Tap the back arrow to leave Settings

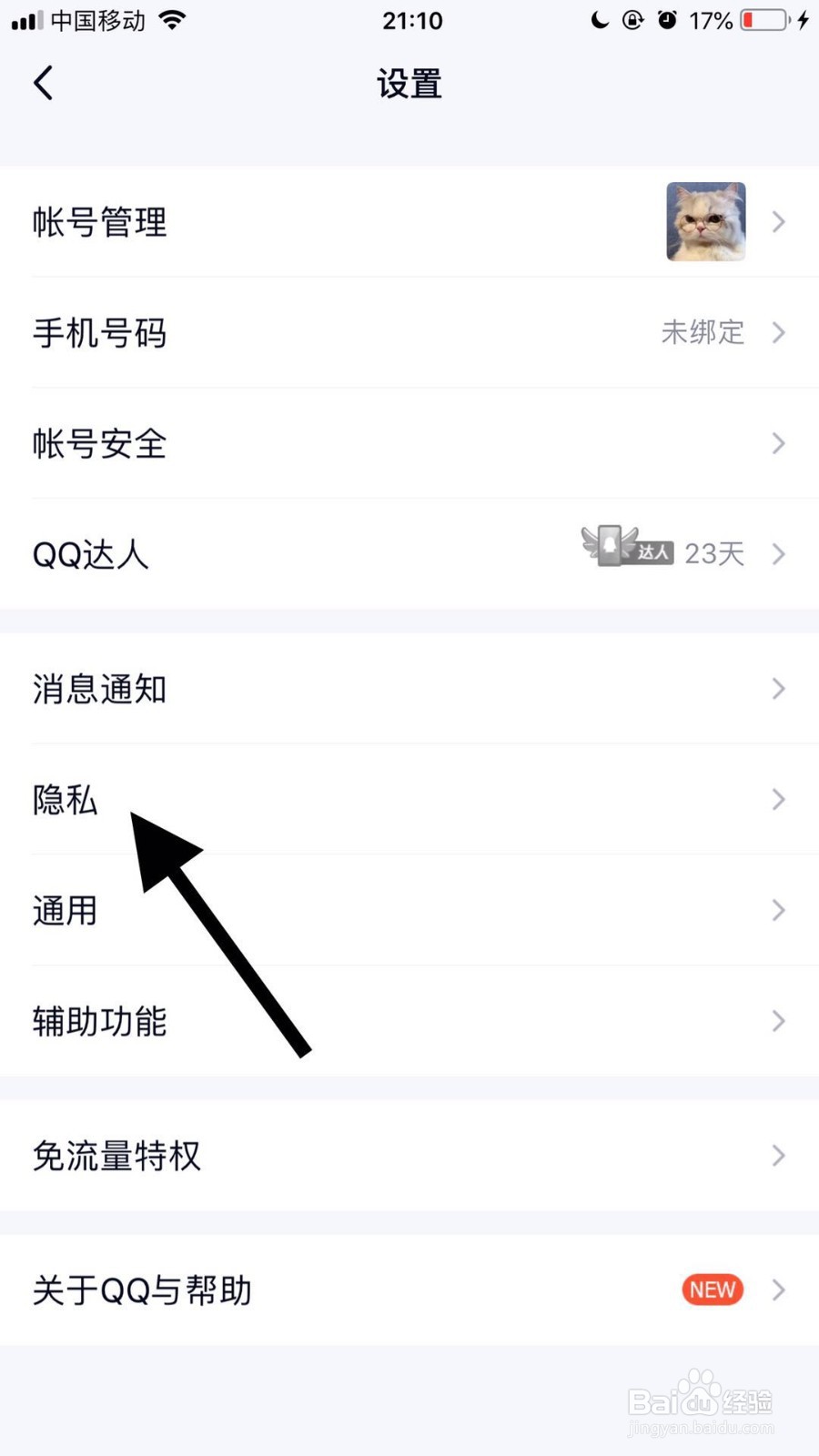(x=43, y=82)
